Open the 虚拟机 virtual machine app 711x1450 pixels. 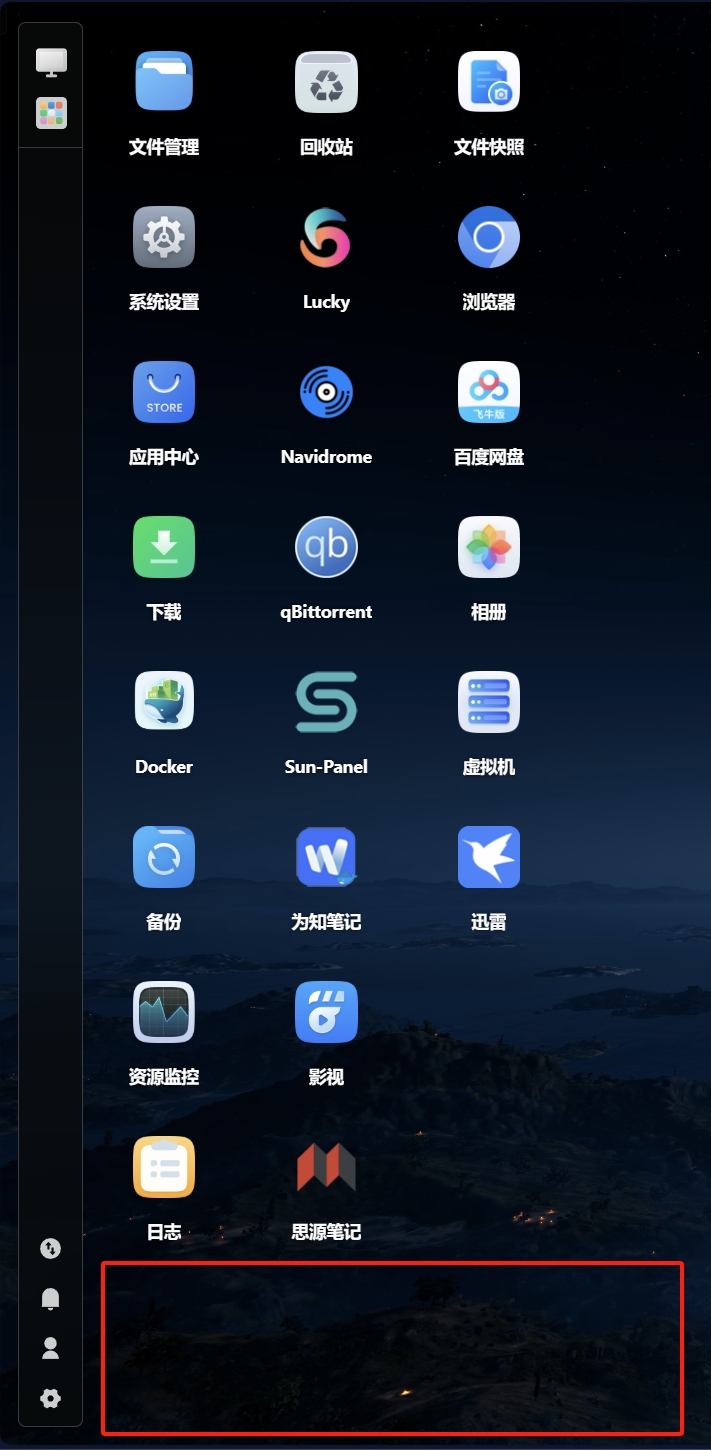488,702
